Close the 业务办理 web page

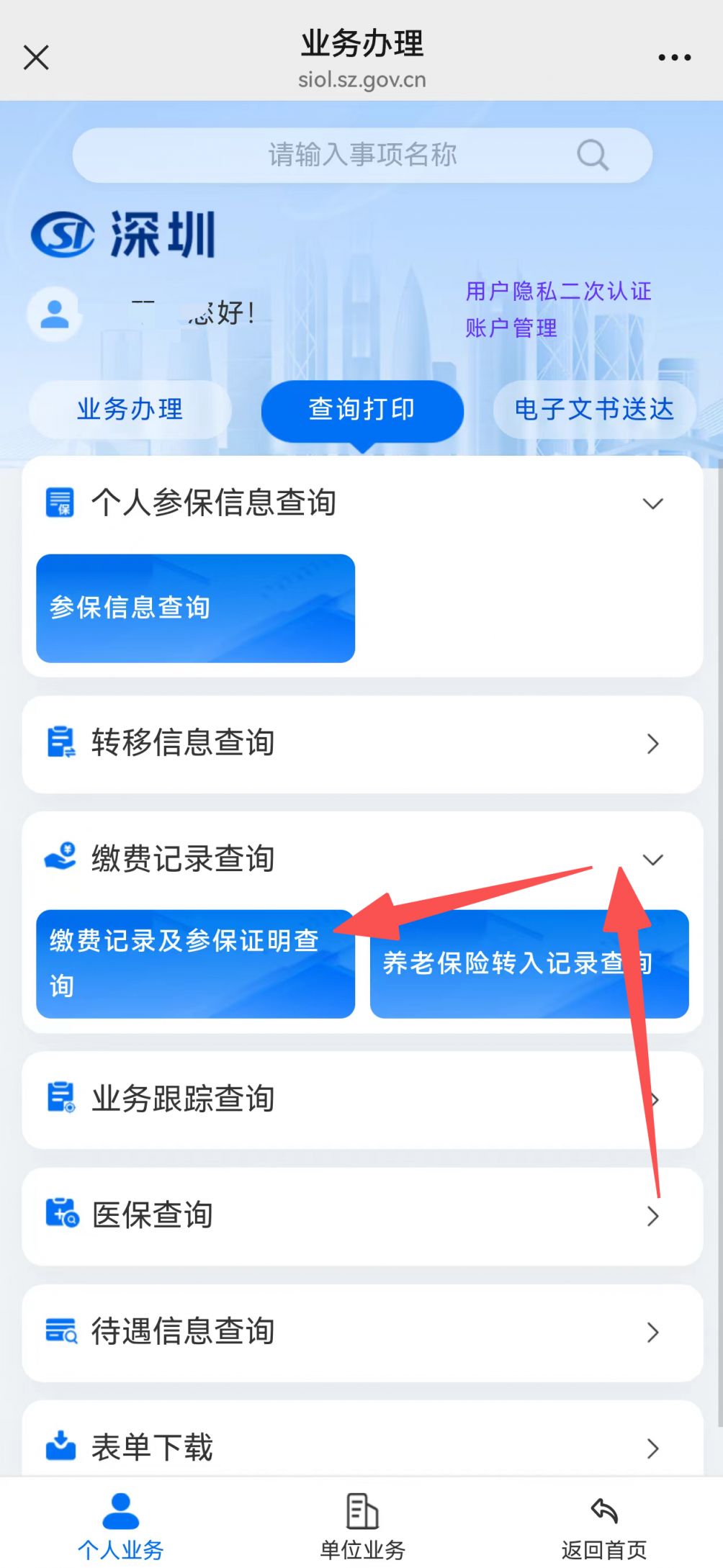tap(36, 57)
